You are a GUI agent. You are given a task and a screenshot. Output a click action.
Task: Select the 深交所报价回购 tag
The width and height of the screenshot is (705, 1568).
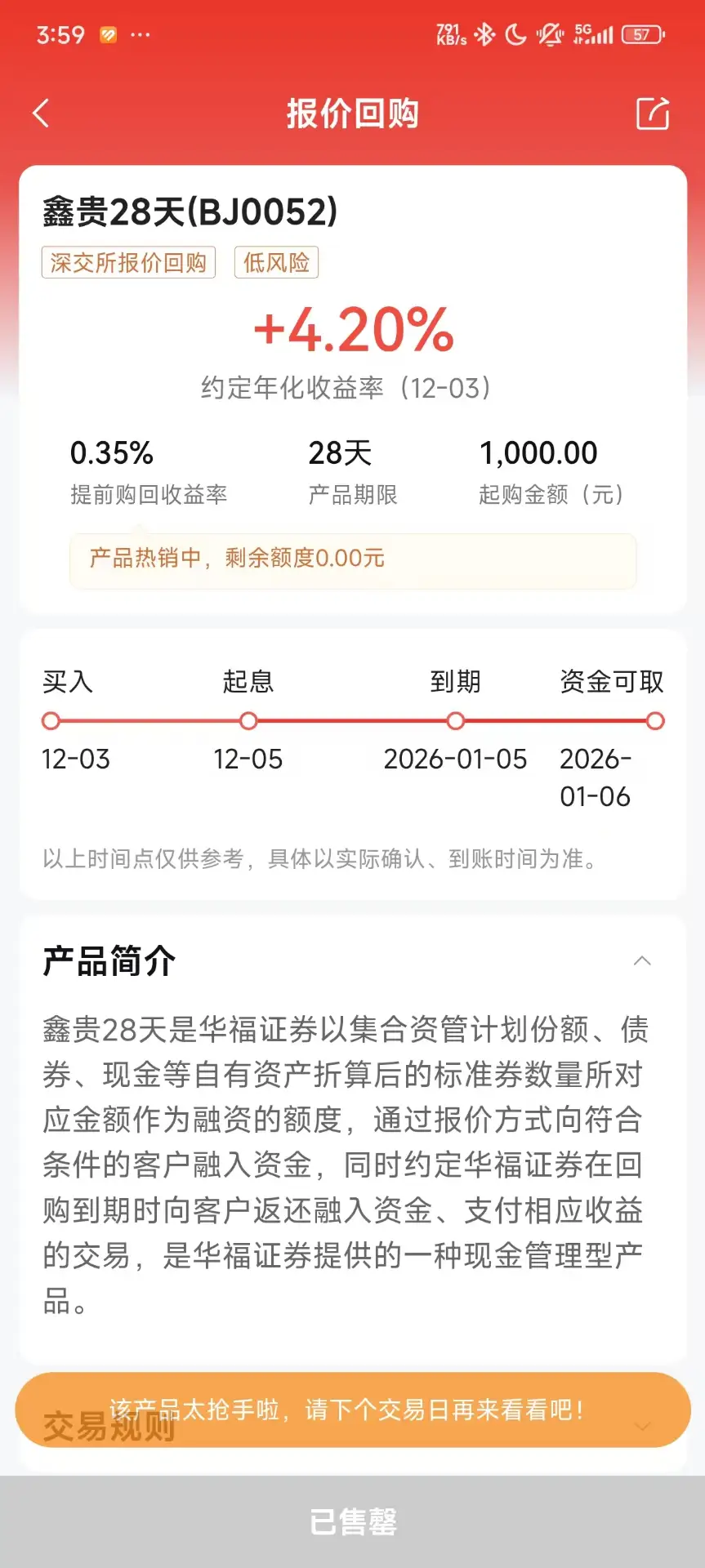127,262
